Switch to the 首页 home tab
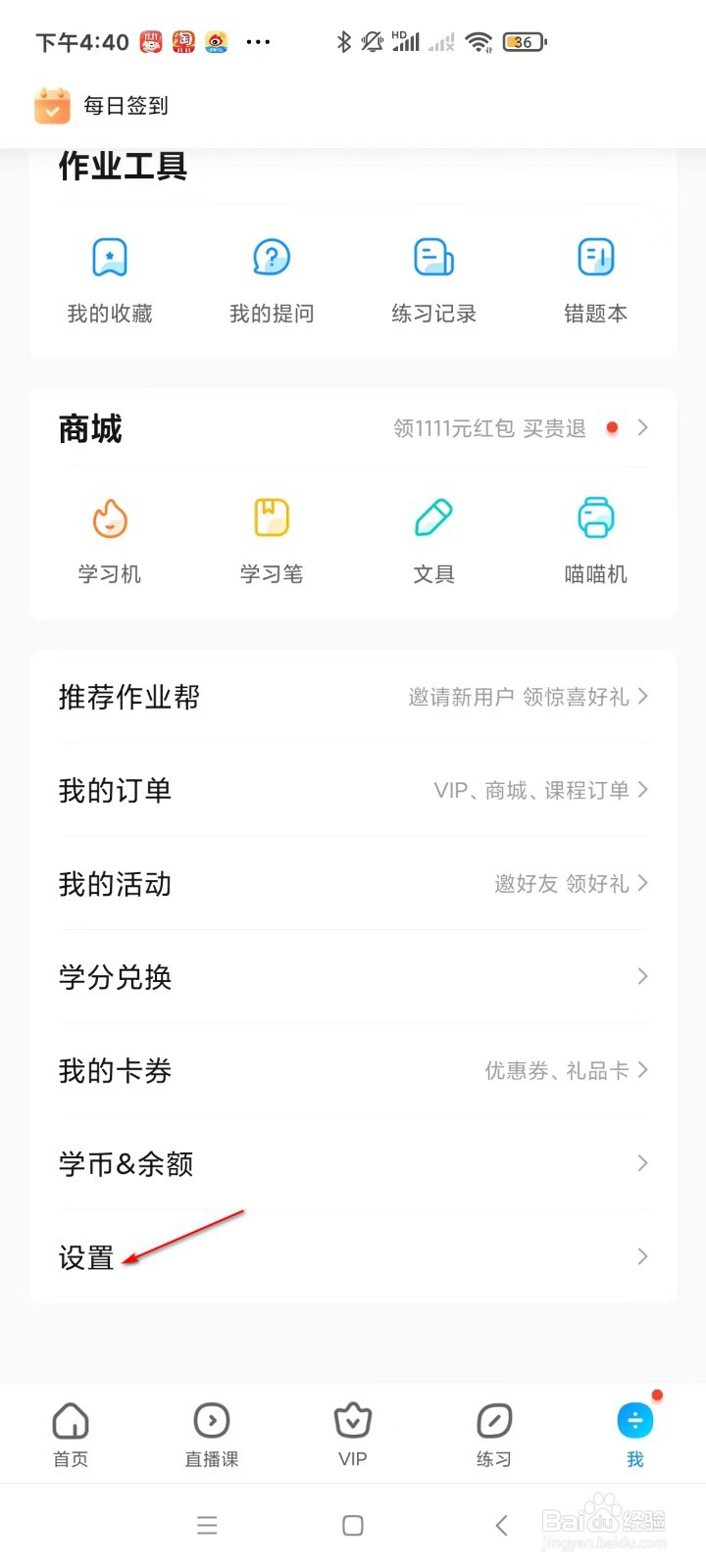This screenshot has height=1568, width=706. pyautogui.click(x=71, y=1433)
